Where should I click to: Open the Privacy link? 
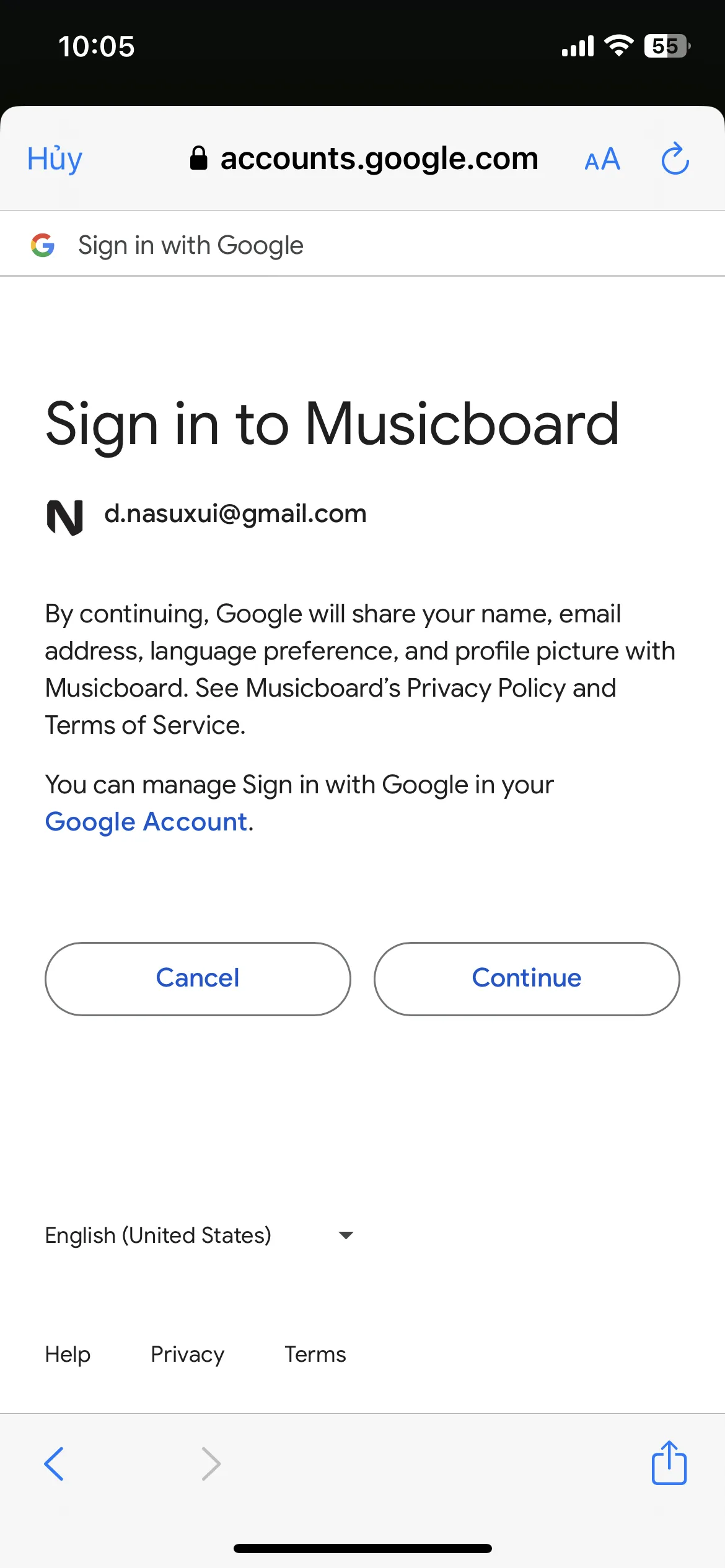pyautogui.click(x=187, y=1354)
